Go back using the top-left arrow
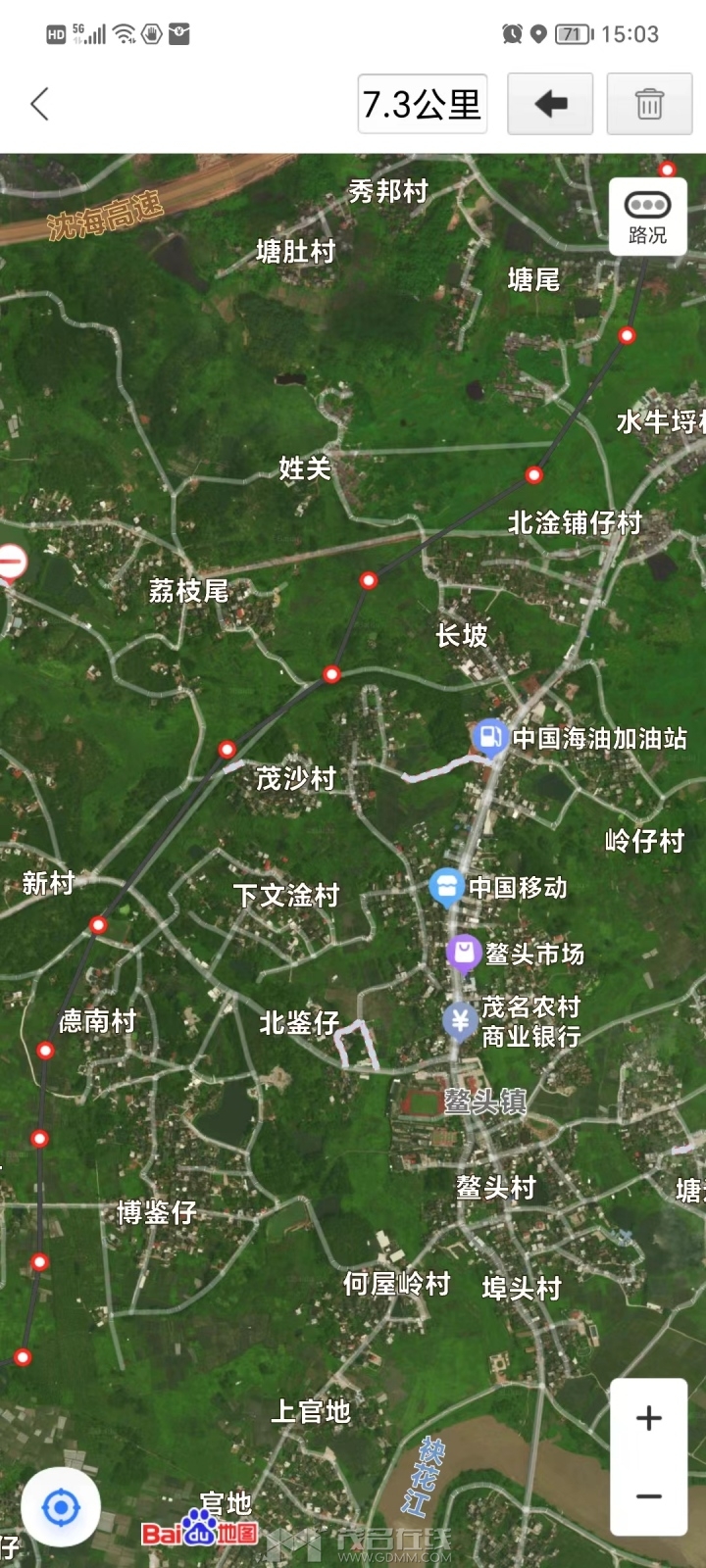 [x=40, y=104]
